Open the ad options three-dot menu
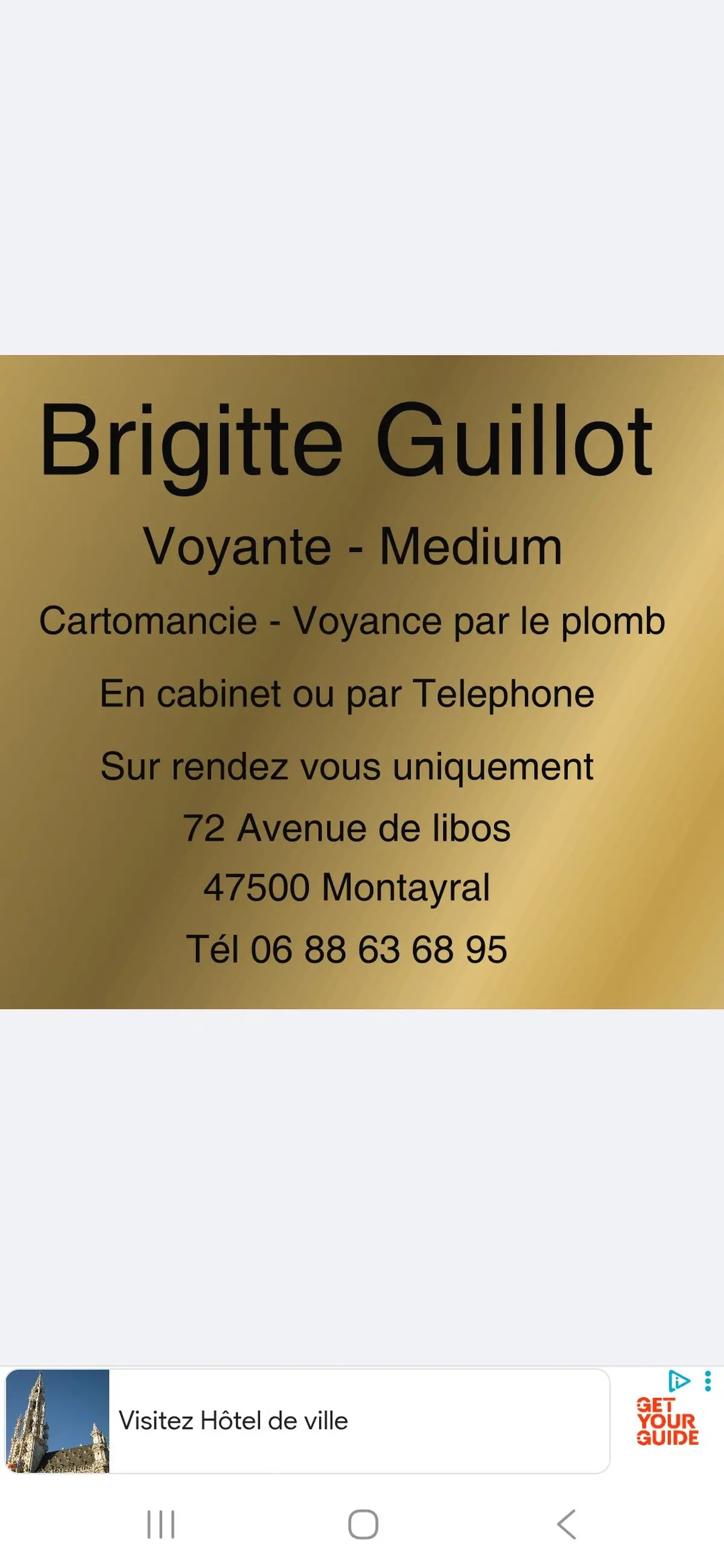Screen dimensions: 724x1568 click(x=708, y=1381)
